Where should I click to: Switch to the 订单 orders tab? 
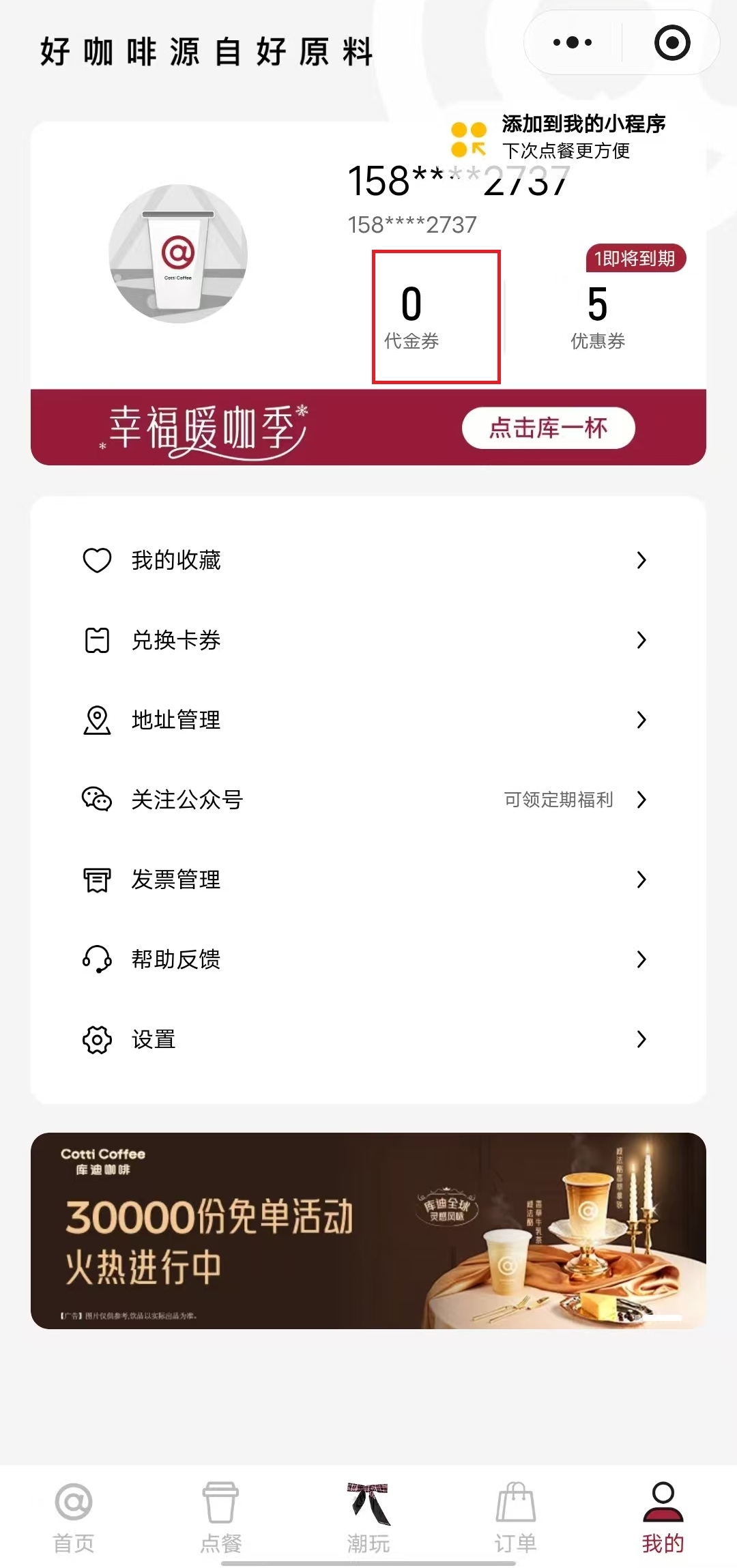pyautogui.click(x=516, y=1516)
